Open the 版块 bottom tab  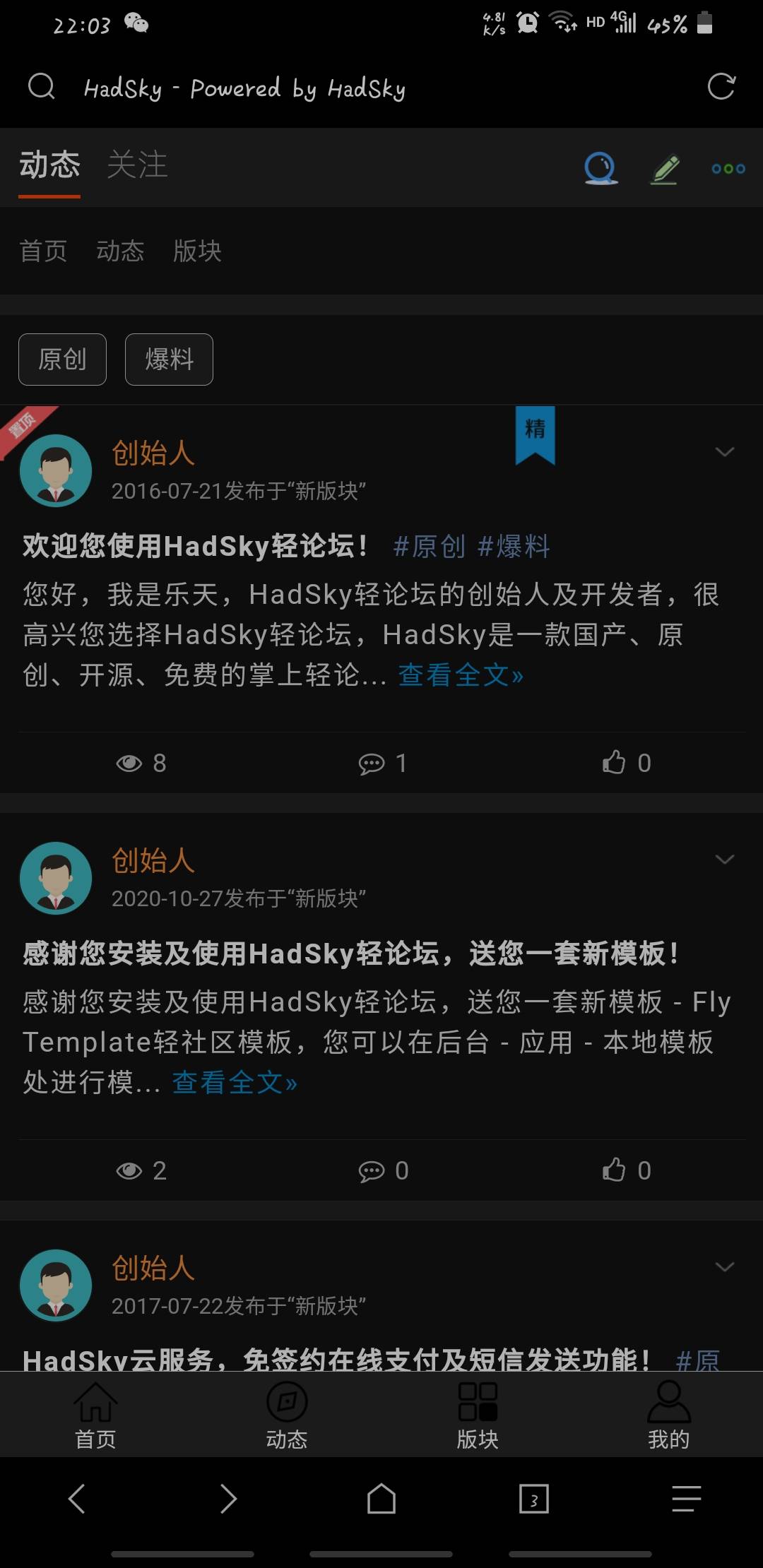478,1415
